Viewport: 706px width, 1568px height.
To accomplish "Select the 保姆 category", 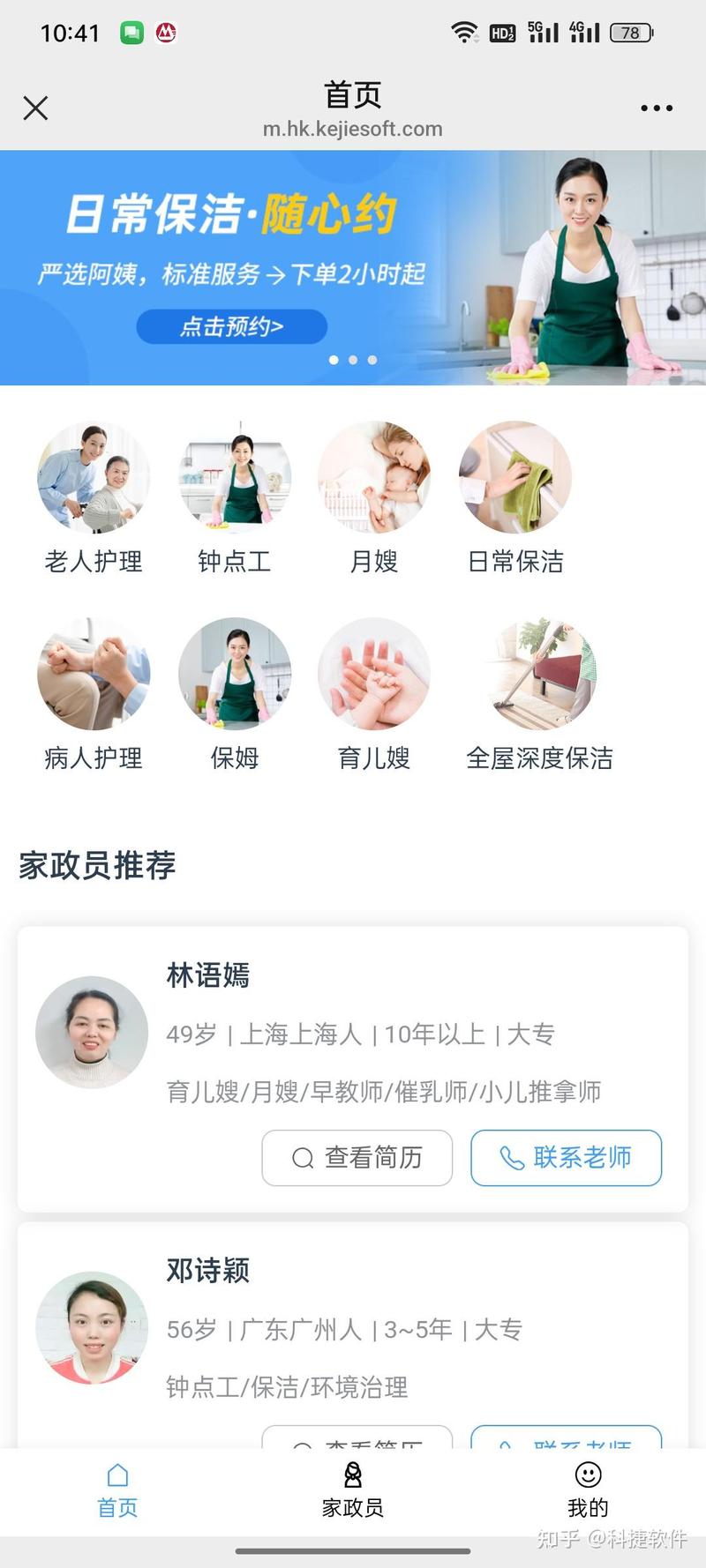I will coord(234,696).
